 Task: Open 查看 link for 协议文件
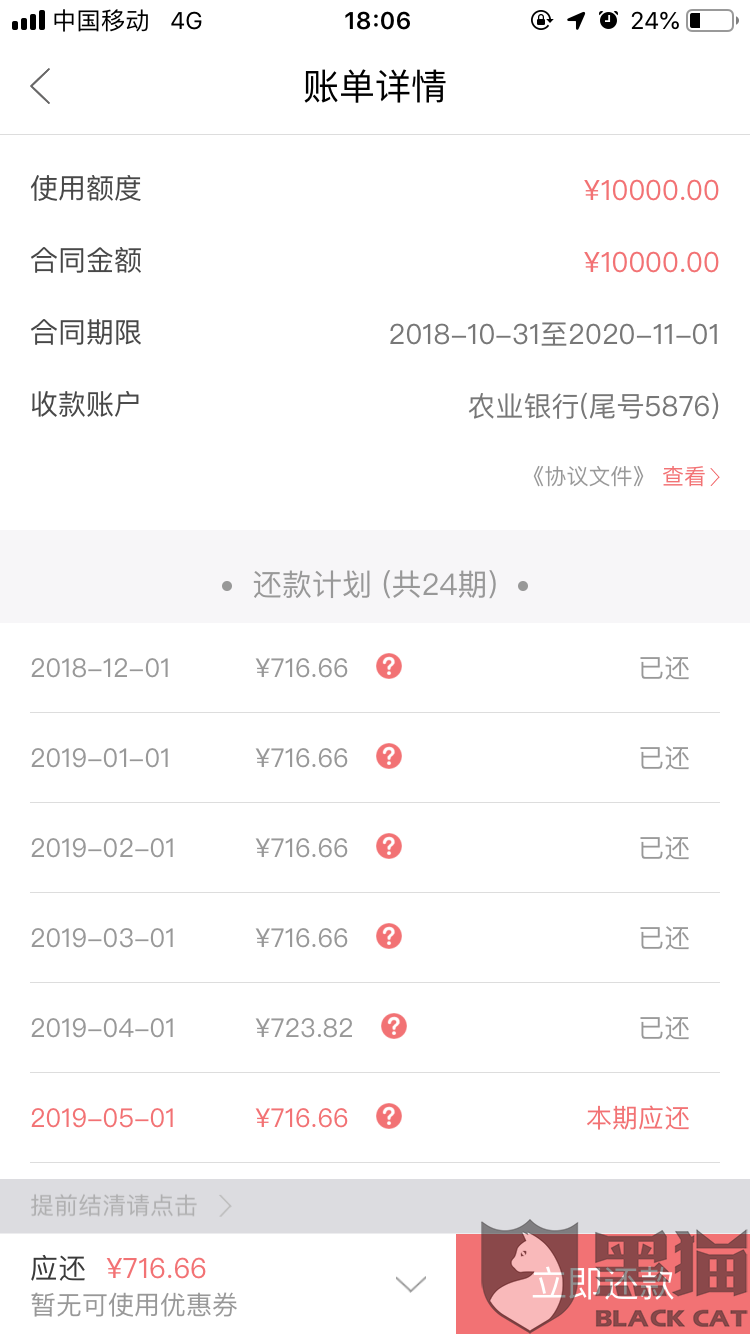690,477
